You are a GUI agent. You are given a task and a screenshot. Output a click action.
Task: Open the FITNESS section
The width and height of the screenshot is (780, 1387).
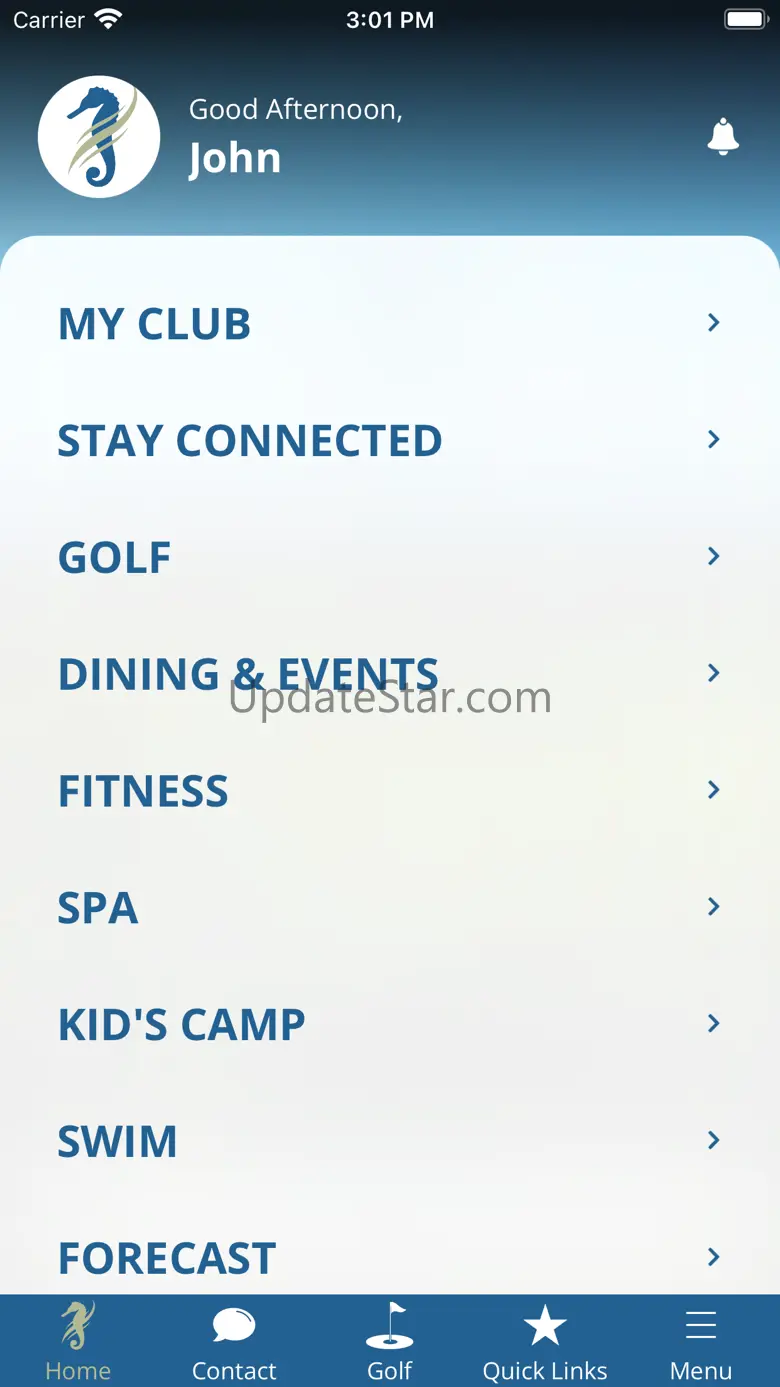click(390, 790)
